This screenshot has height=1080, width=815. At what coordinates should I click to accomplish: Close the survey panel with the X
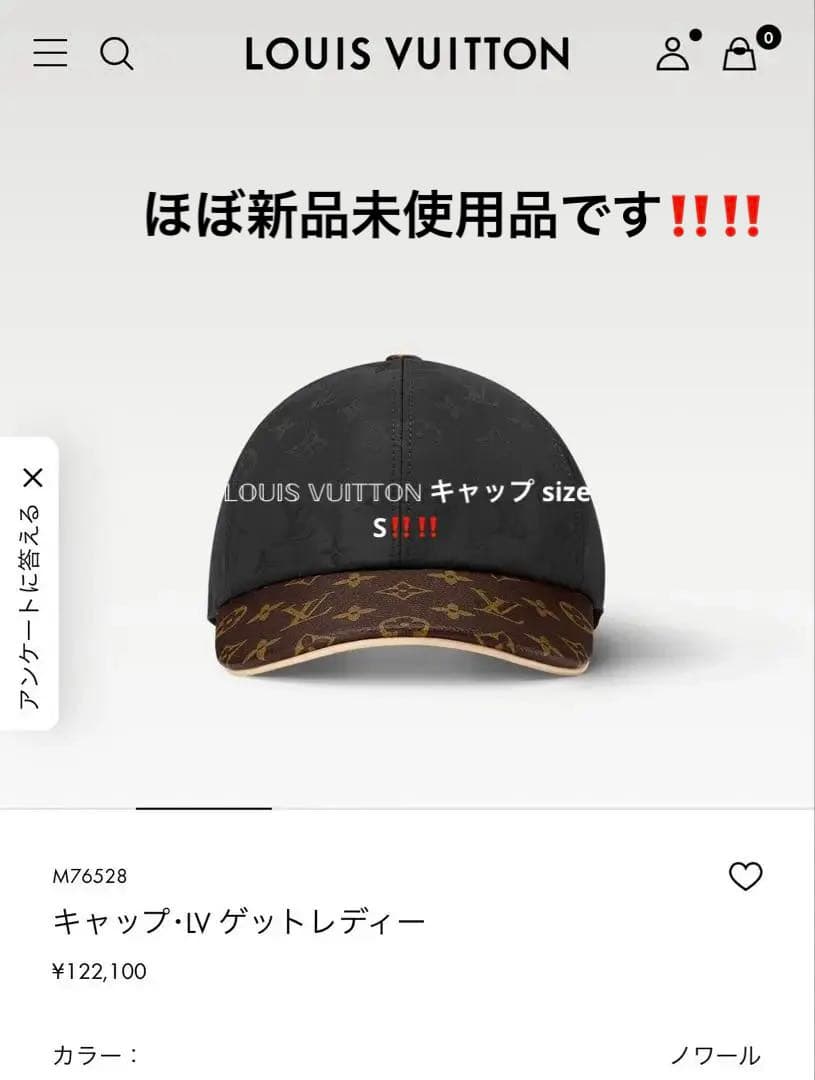(x=33, y=477)
